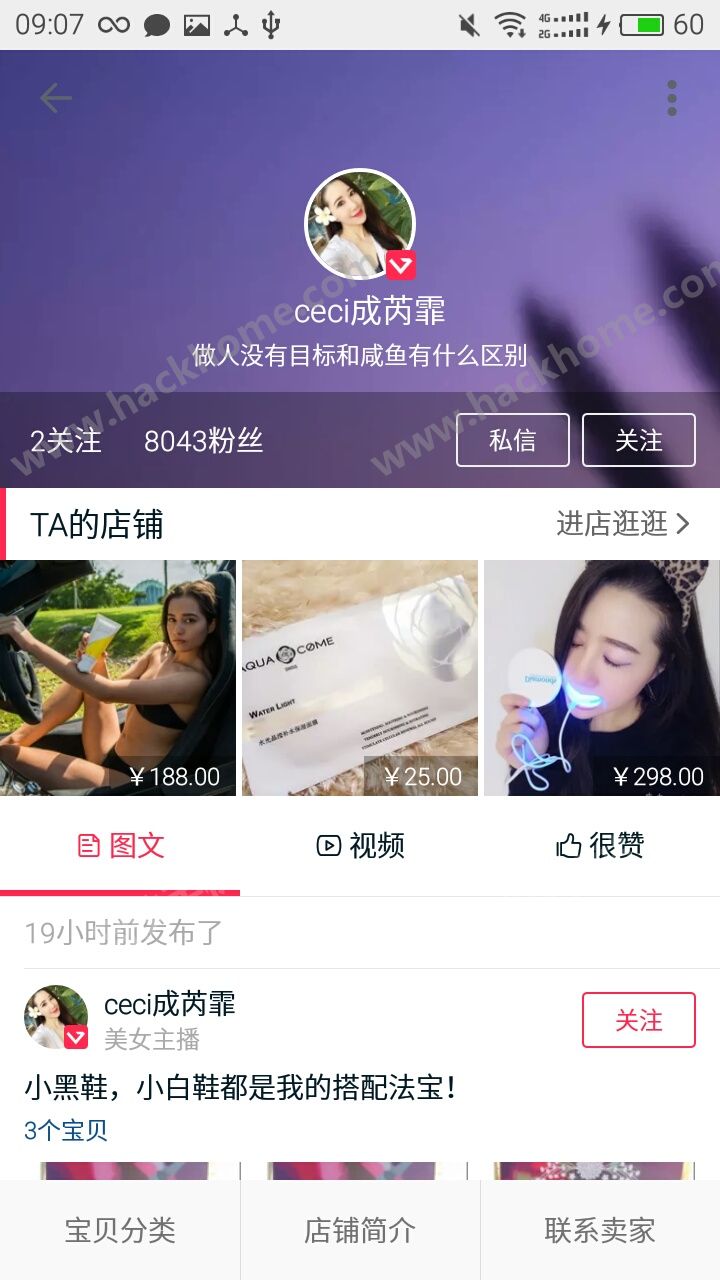Tap the red 关注 button in the post

pyautogui.click(x=638, y=1020)
